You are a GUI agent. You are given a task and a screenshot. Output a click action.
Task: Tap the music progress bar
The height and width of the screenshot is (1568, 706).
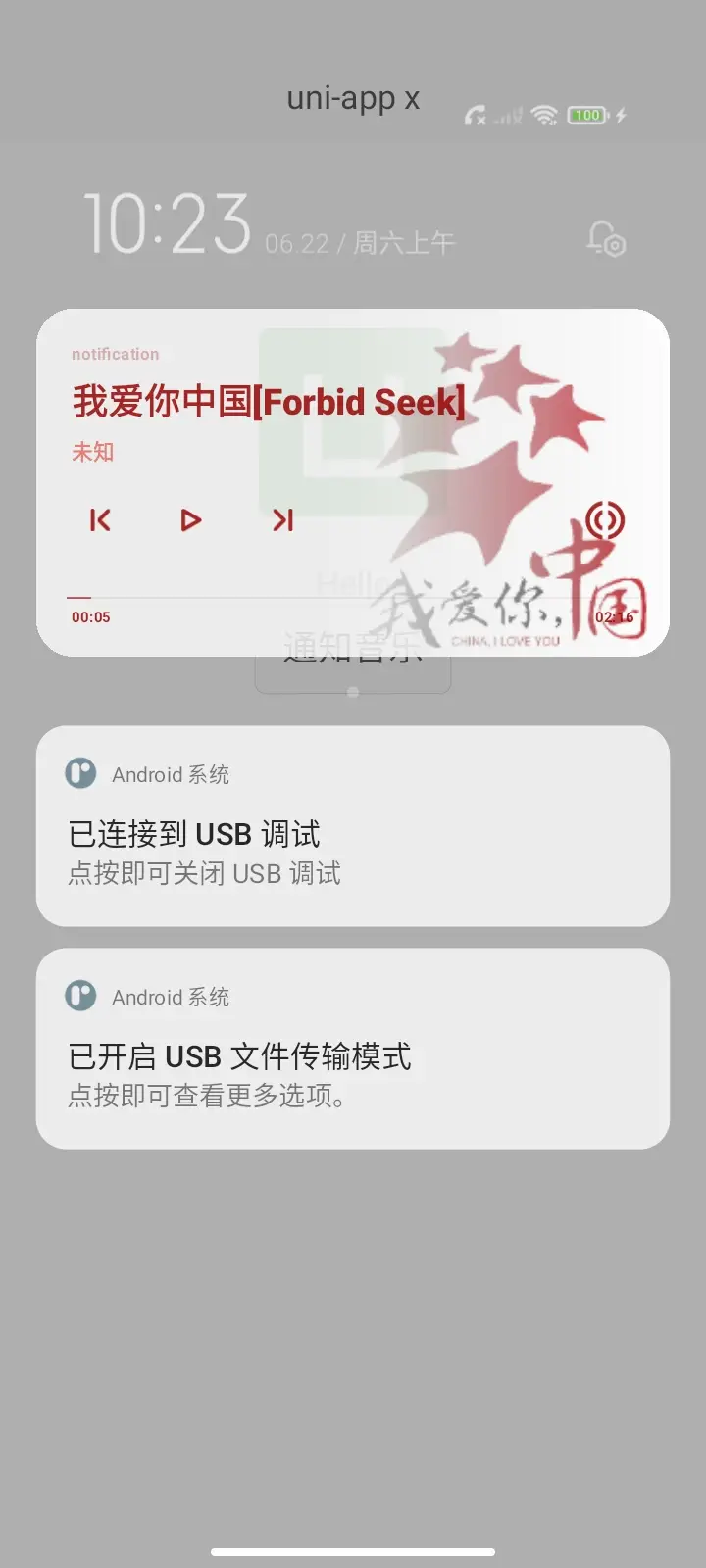333,597
